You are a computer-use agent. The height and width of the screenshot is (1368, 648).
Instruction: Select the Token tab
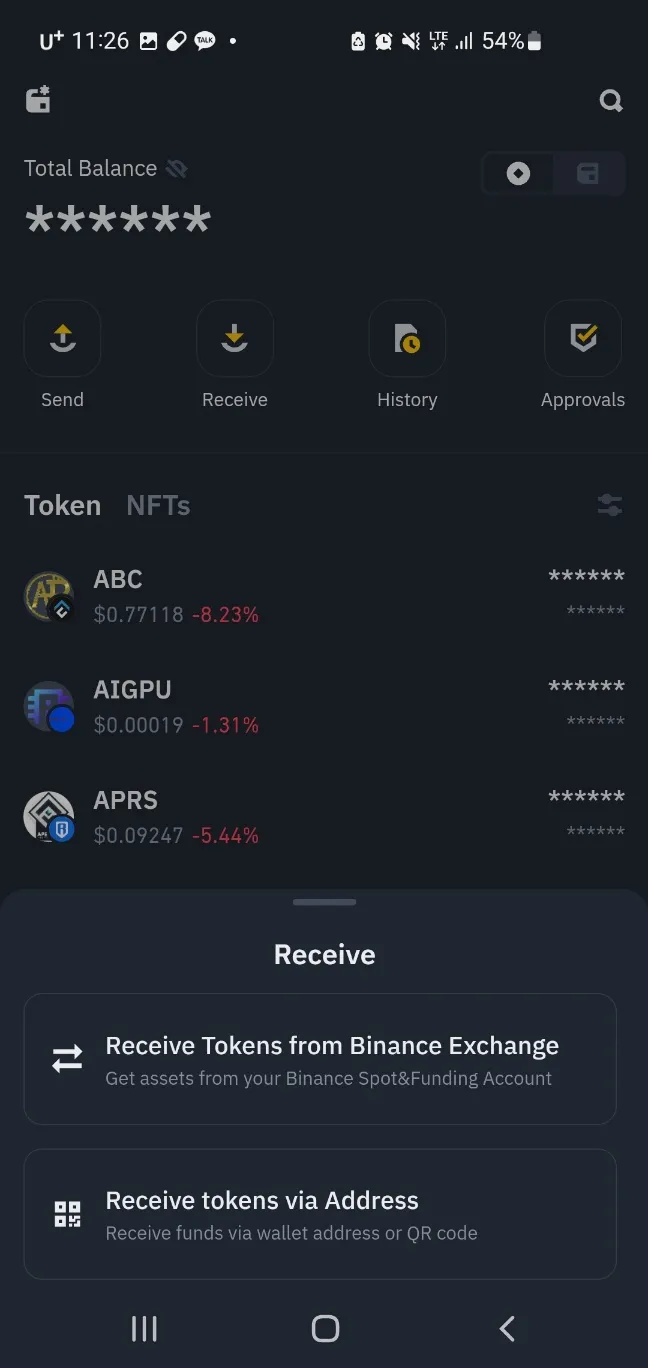(x=62, y=506)
